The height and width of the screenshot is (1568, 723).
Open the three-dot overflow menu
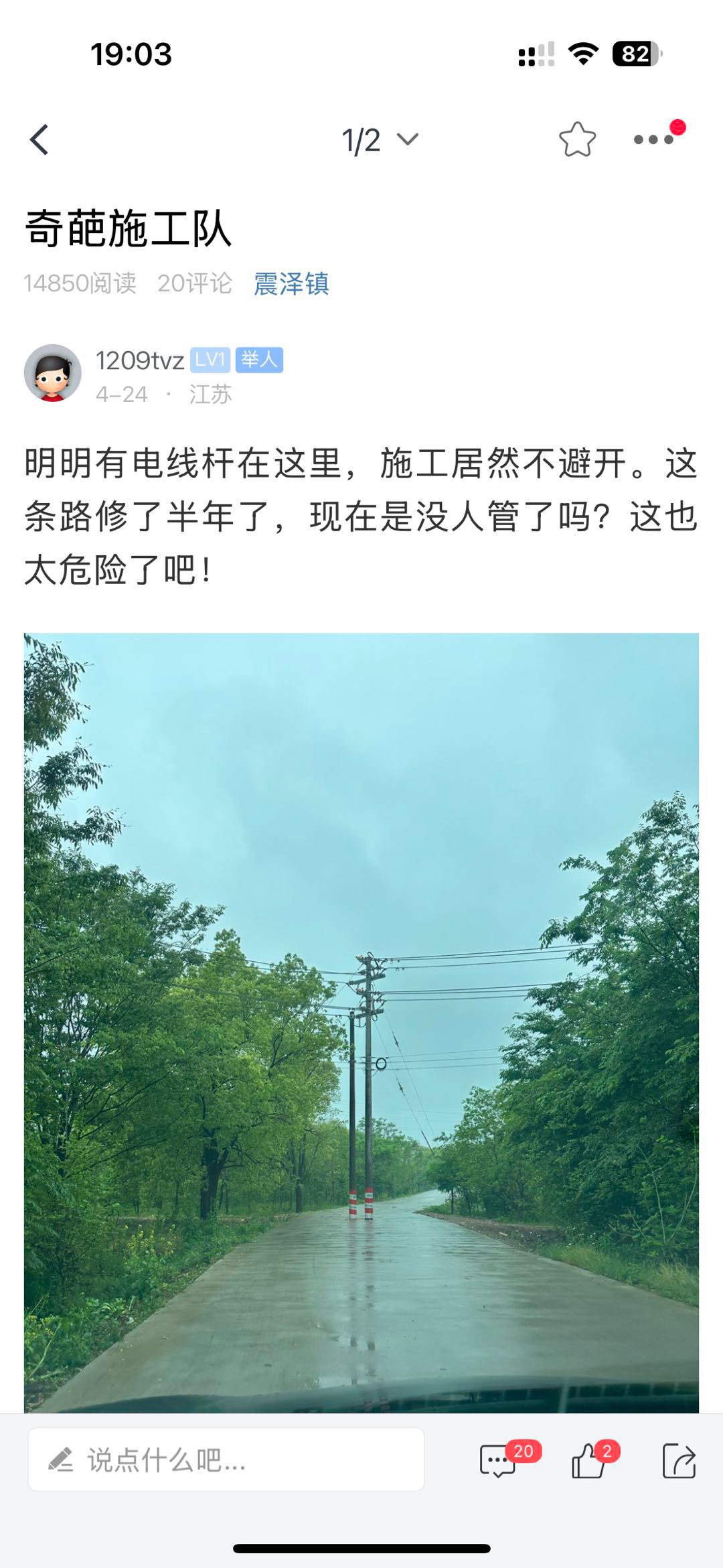coord(654,139)
